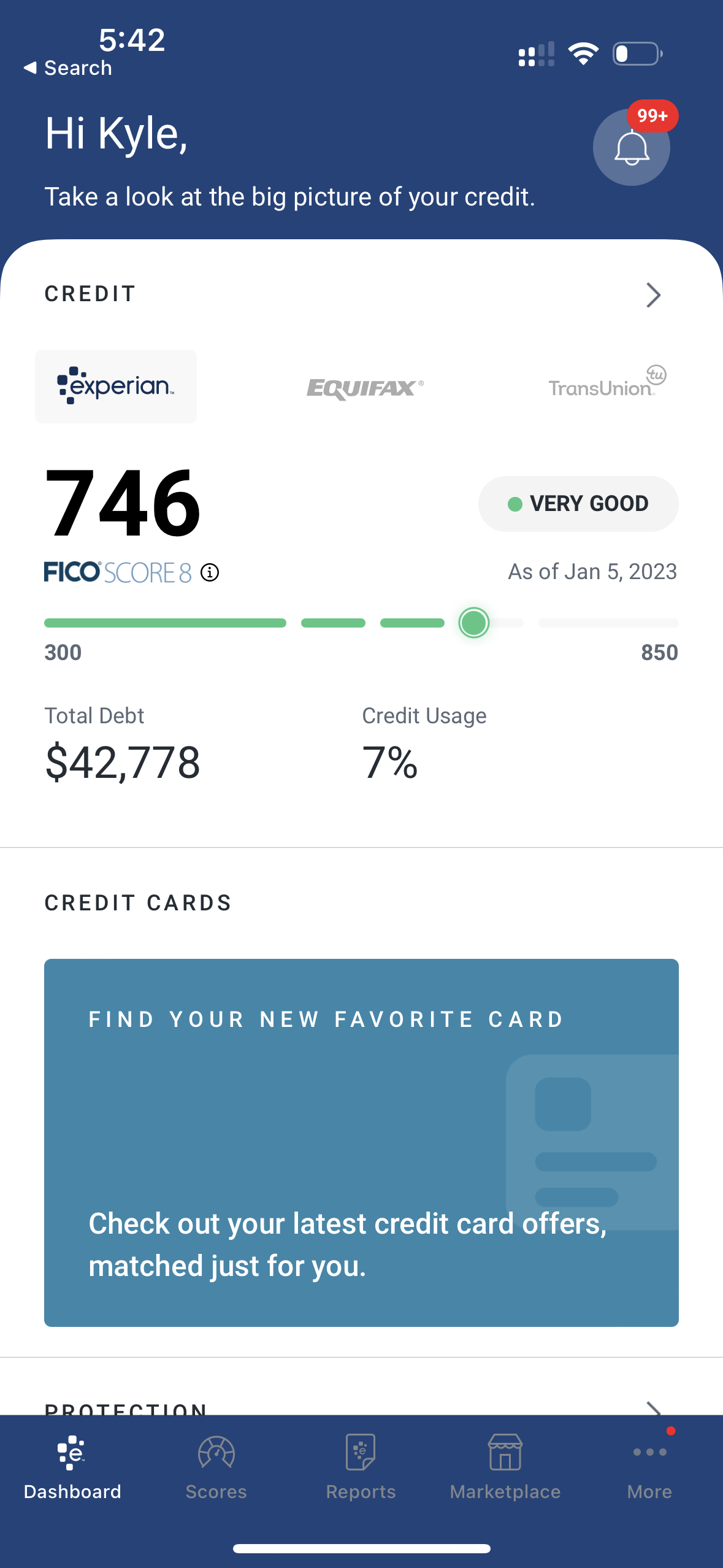
Task: Return to Search via back link
Action: click(67, 67)
